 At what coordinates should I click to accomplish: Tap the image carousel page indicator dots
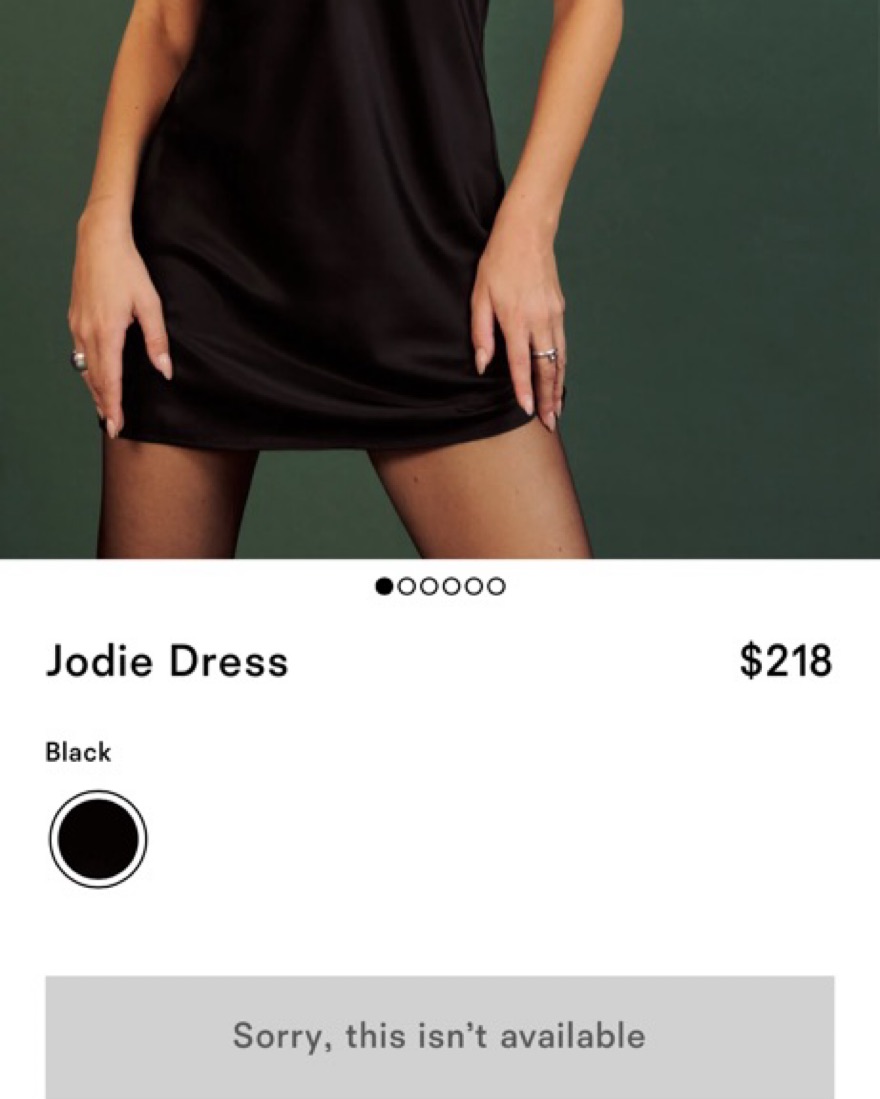click(440, 586)
